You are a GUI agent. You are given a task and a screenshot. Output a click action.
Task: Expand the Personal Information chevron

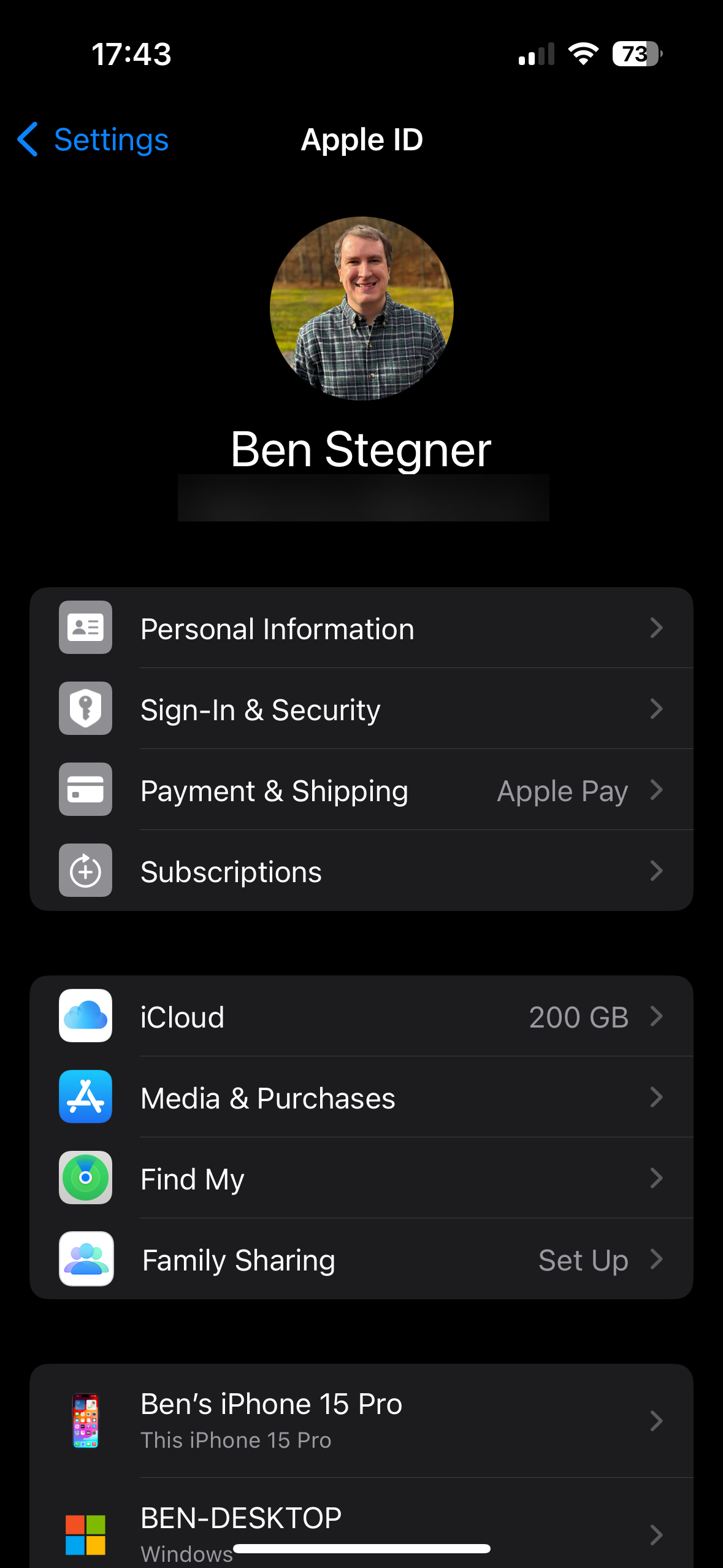pos(656,628)
